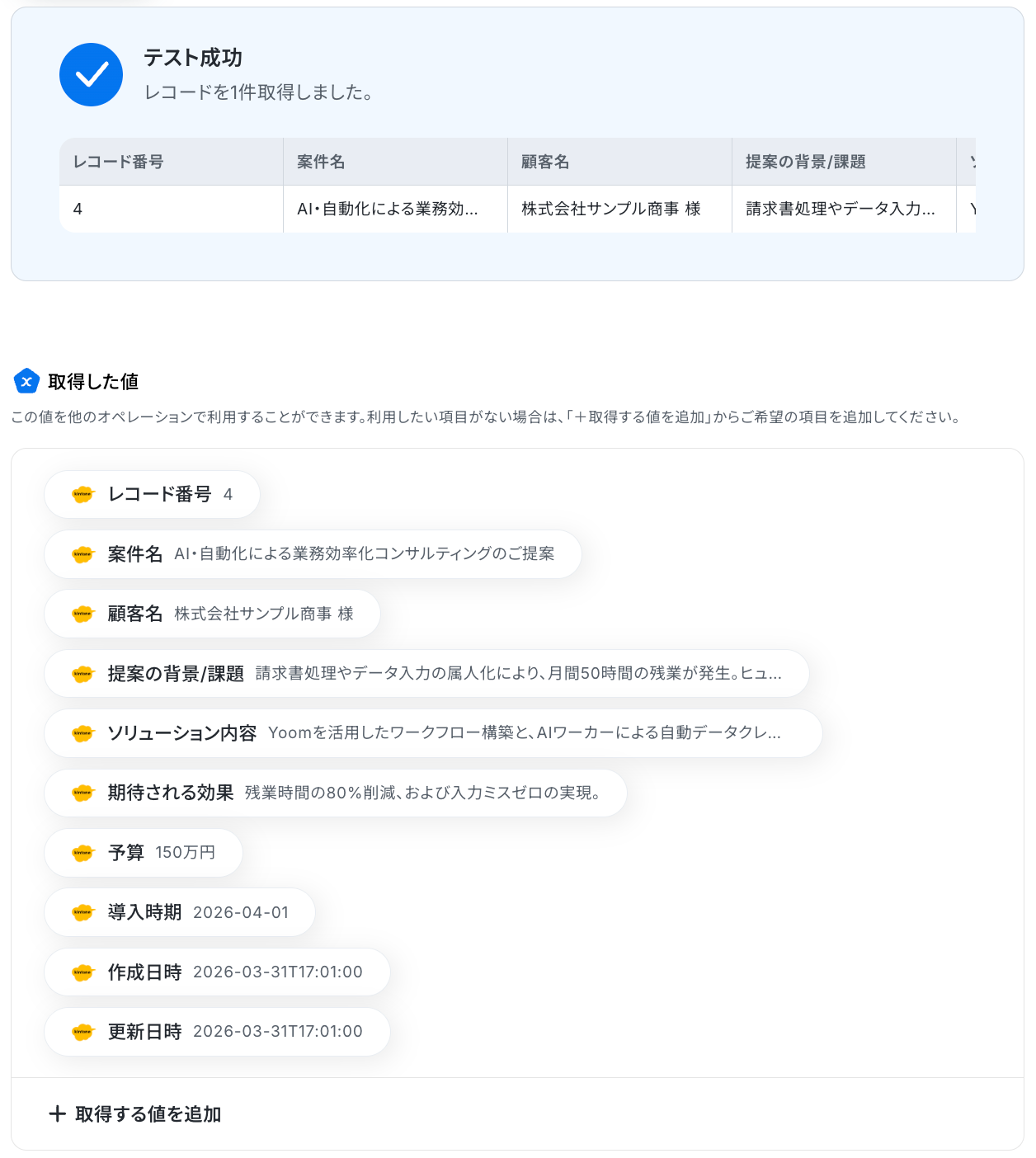
Task: Select the 導入時期 value chip
Action: pos(180,912)
